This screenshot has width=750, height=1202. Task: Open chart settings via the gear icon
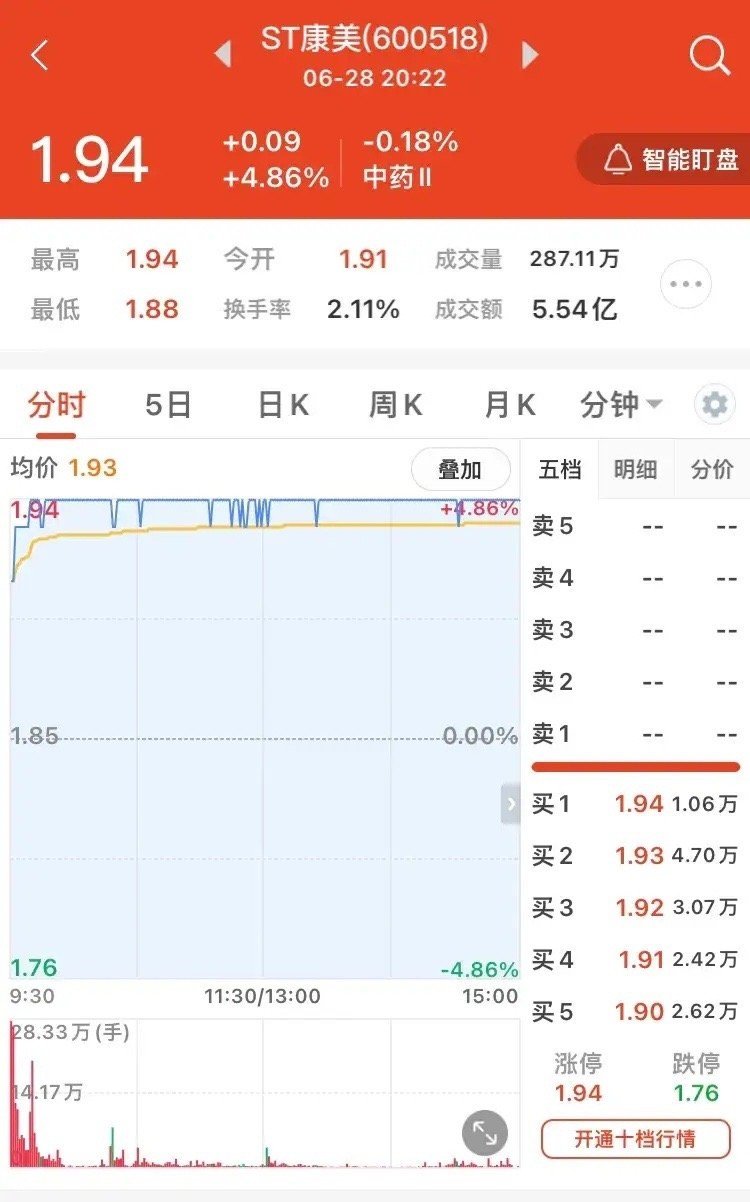point(714,403)
